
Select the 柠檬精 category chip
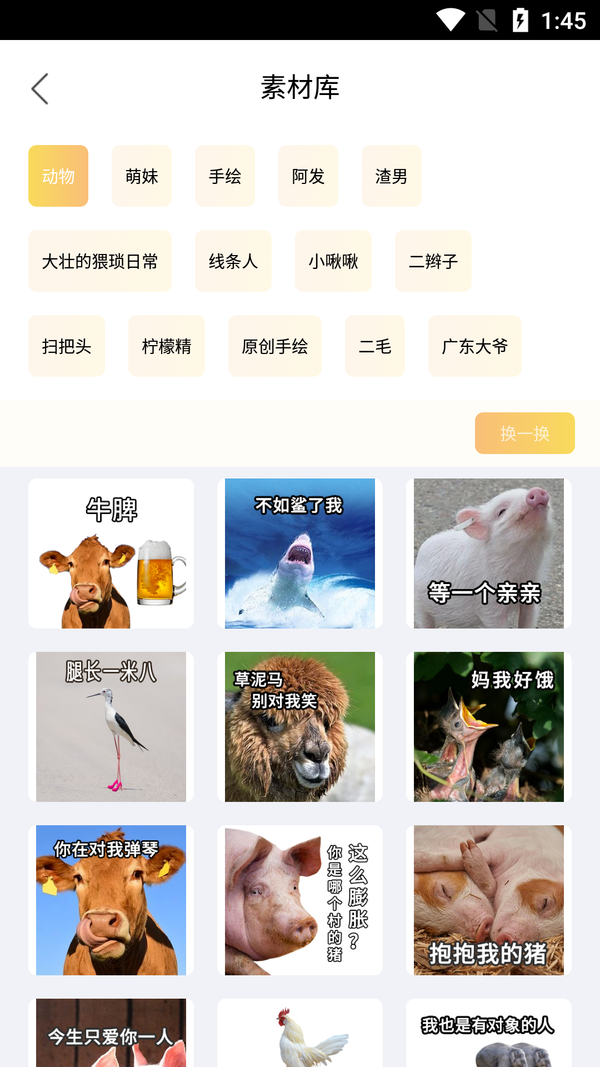tap(166, 346)
